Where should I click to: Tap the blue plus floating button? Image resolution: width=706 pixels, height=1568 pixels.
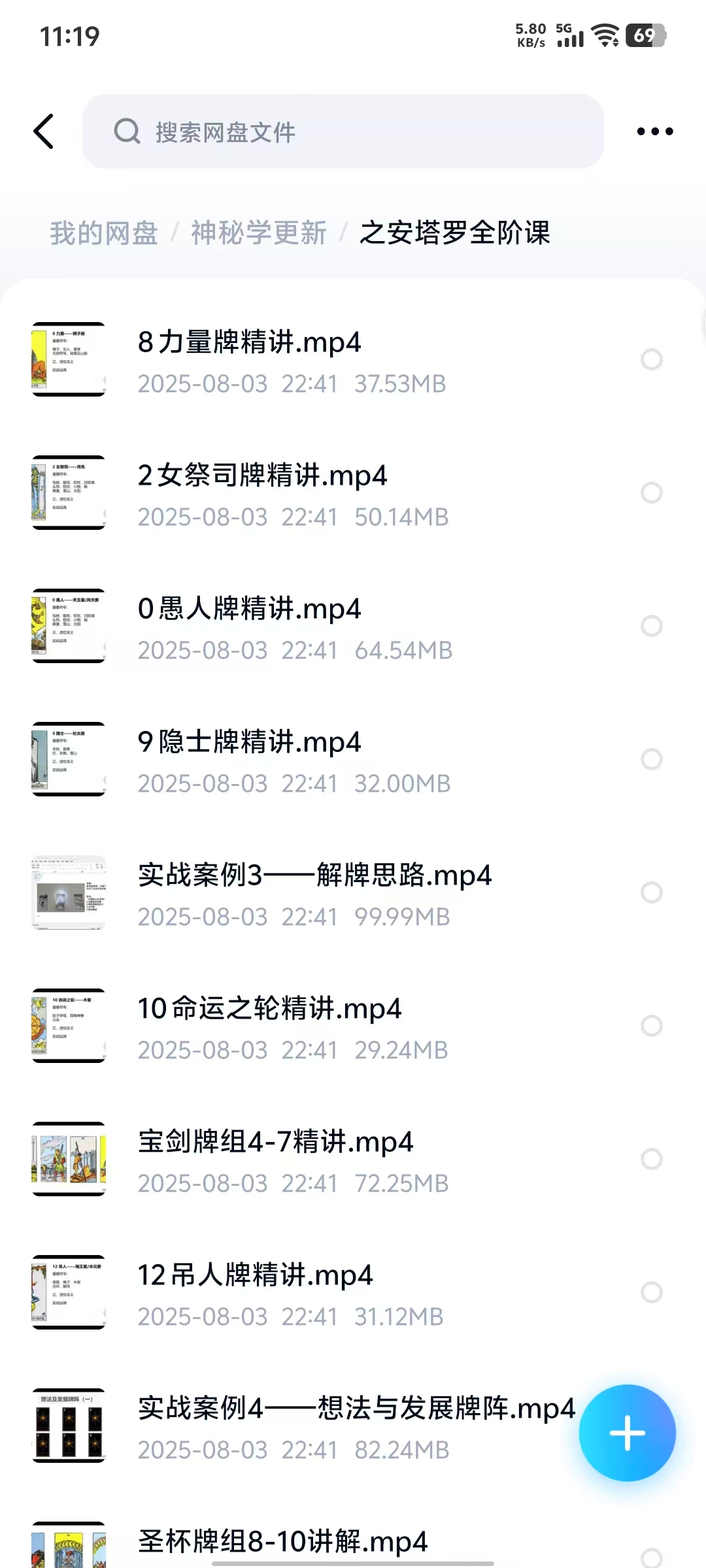click(x=627, y=1433)
